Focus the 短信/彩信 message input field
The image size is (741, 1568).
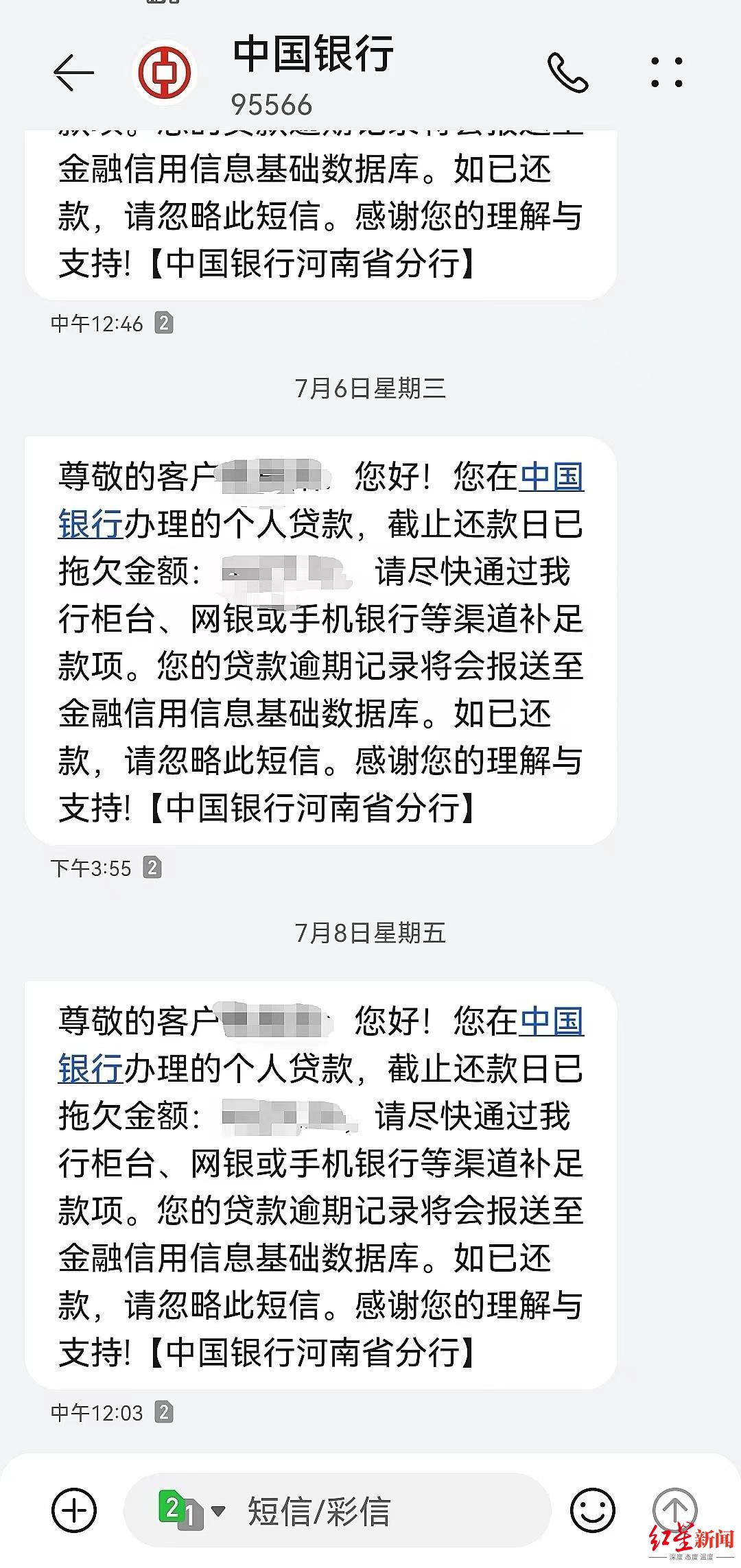[x=384, y=1512]
